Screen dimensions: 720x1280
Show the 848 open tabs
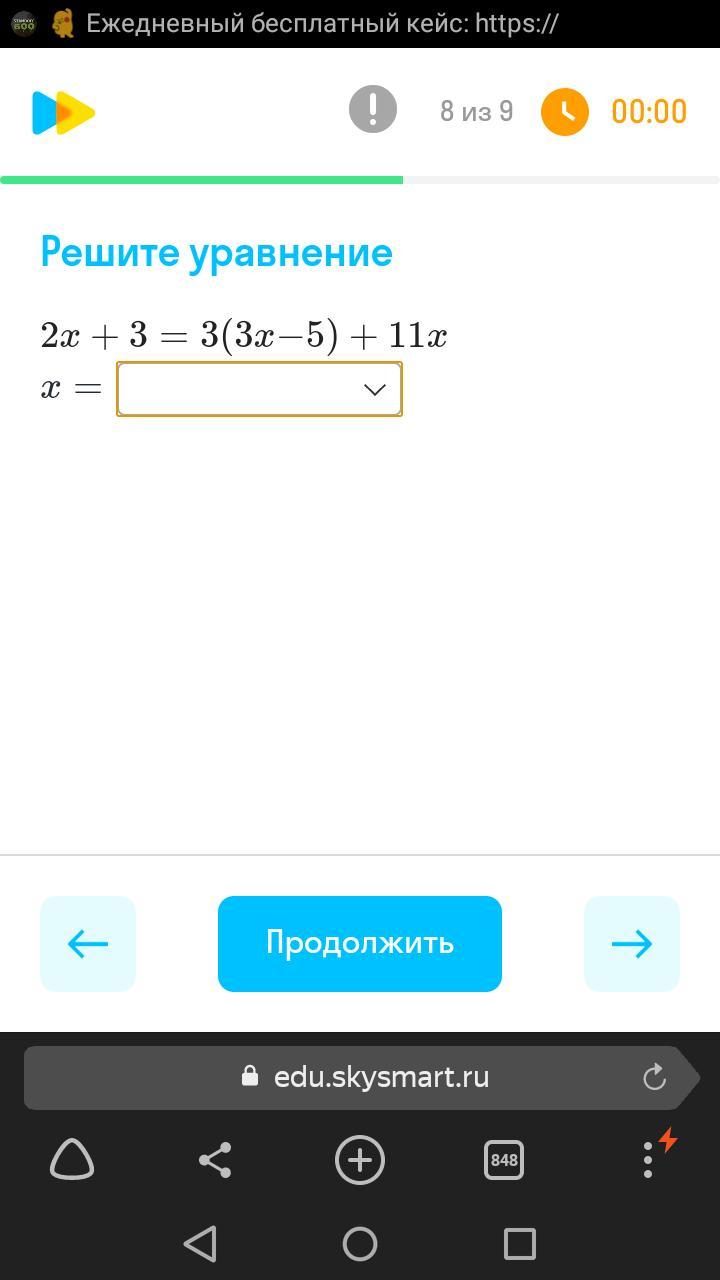coord(504,1160)
